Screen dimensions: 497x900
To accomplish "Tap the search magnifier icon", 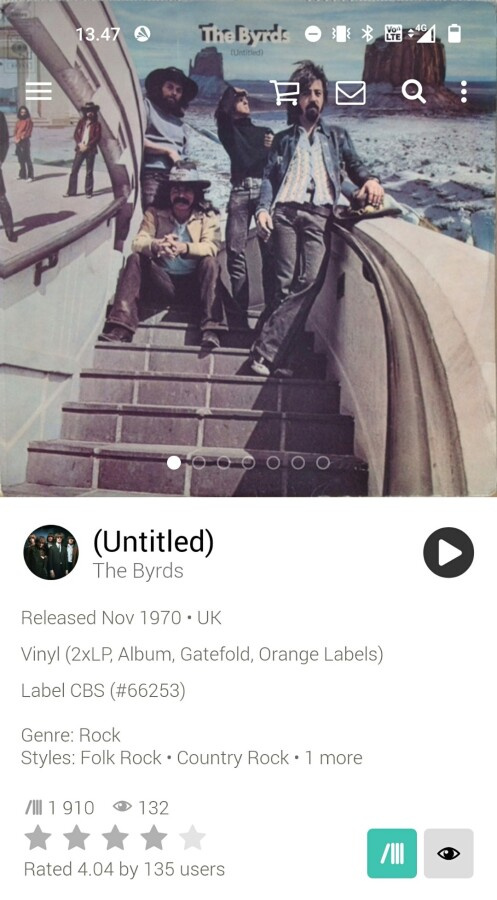I will point(413,91).
